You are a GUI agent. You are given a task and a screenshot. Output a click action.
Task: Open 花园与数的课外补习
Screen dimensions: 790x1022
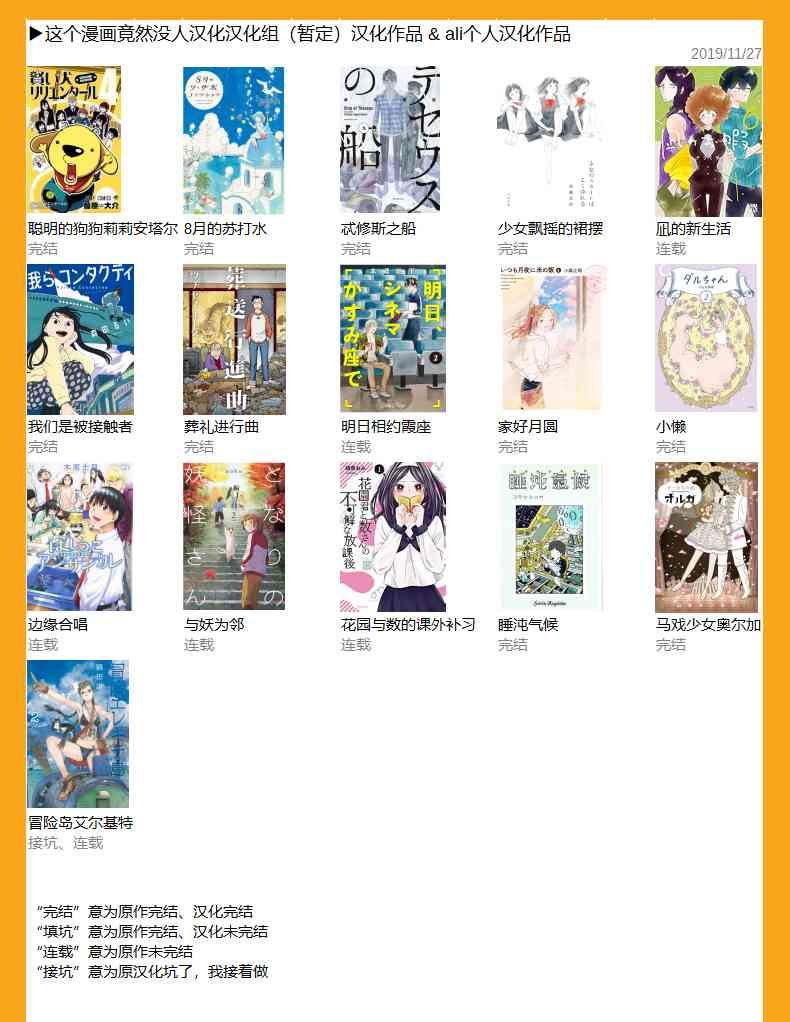tap(392, 536)
